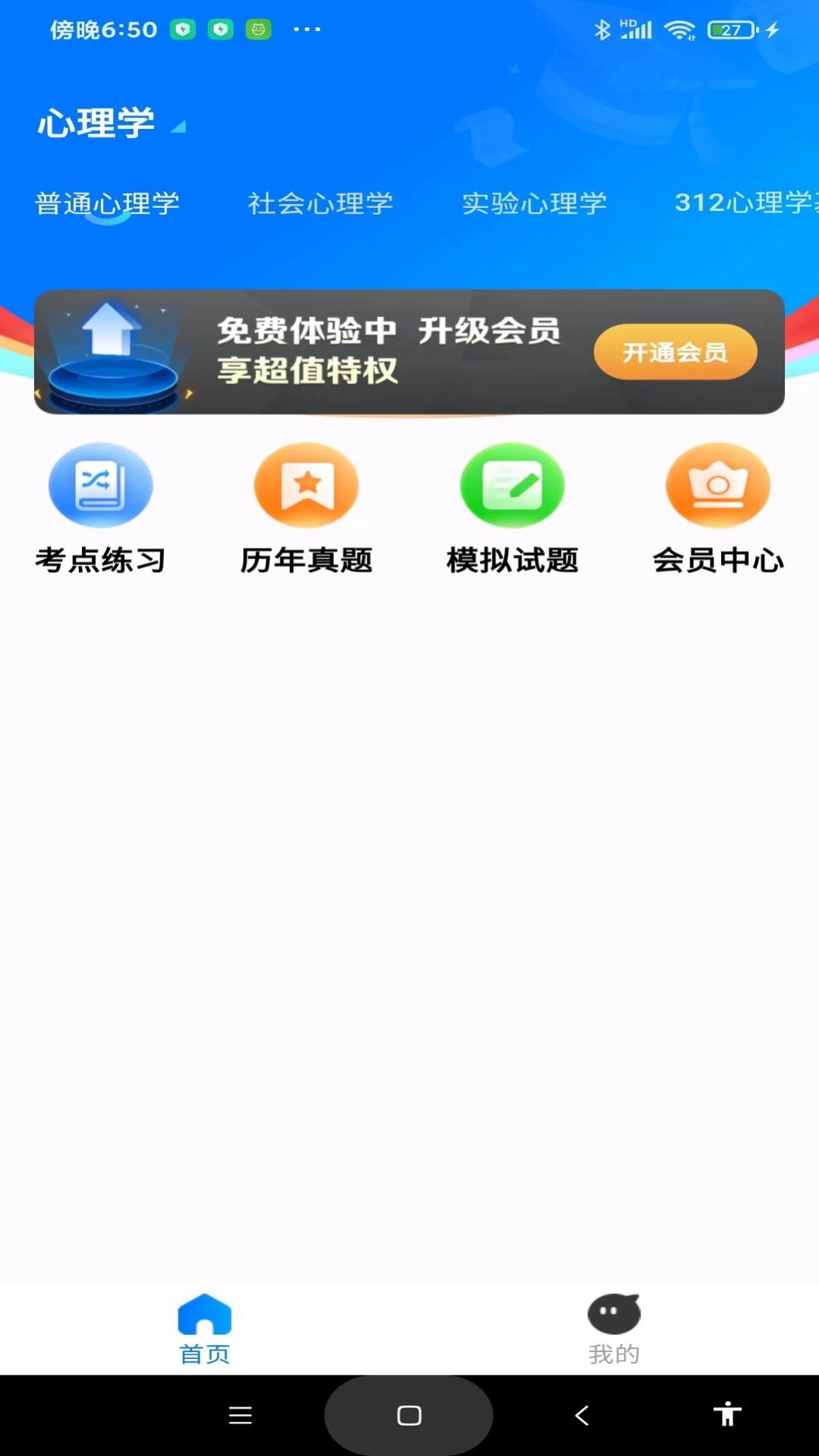Tap the 升级会员 promotion banner

[410, 351]
